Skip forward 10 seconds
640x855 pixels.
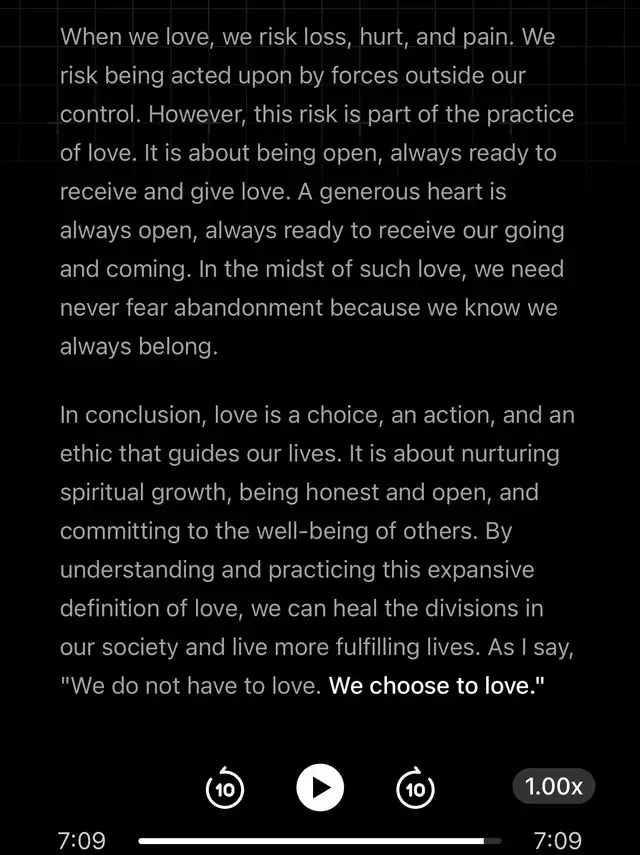tap(416, 789)
